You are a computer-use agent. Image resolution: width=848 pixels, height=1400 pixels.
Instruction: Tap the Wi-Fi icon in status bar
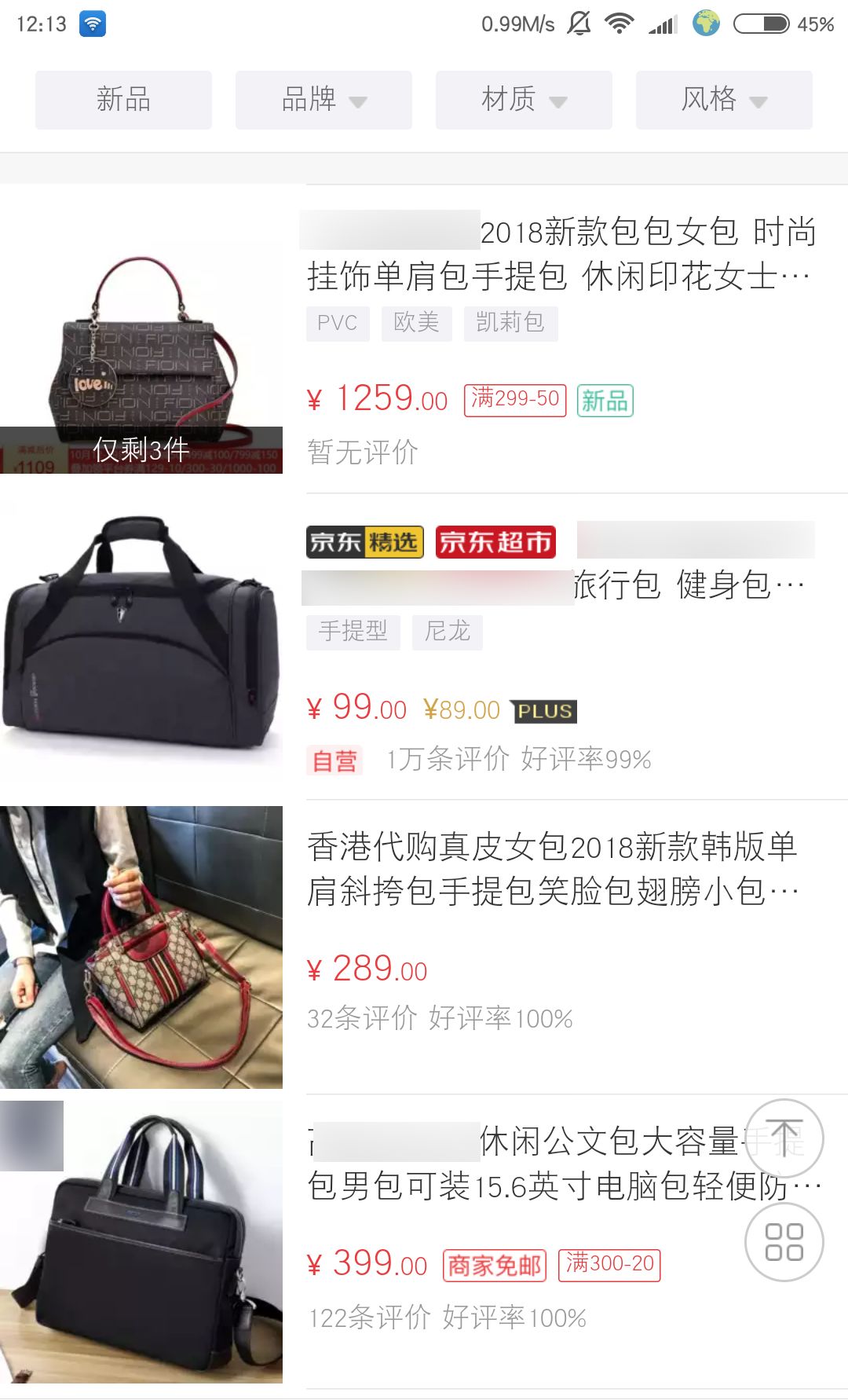point(617,24)
